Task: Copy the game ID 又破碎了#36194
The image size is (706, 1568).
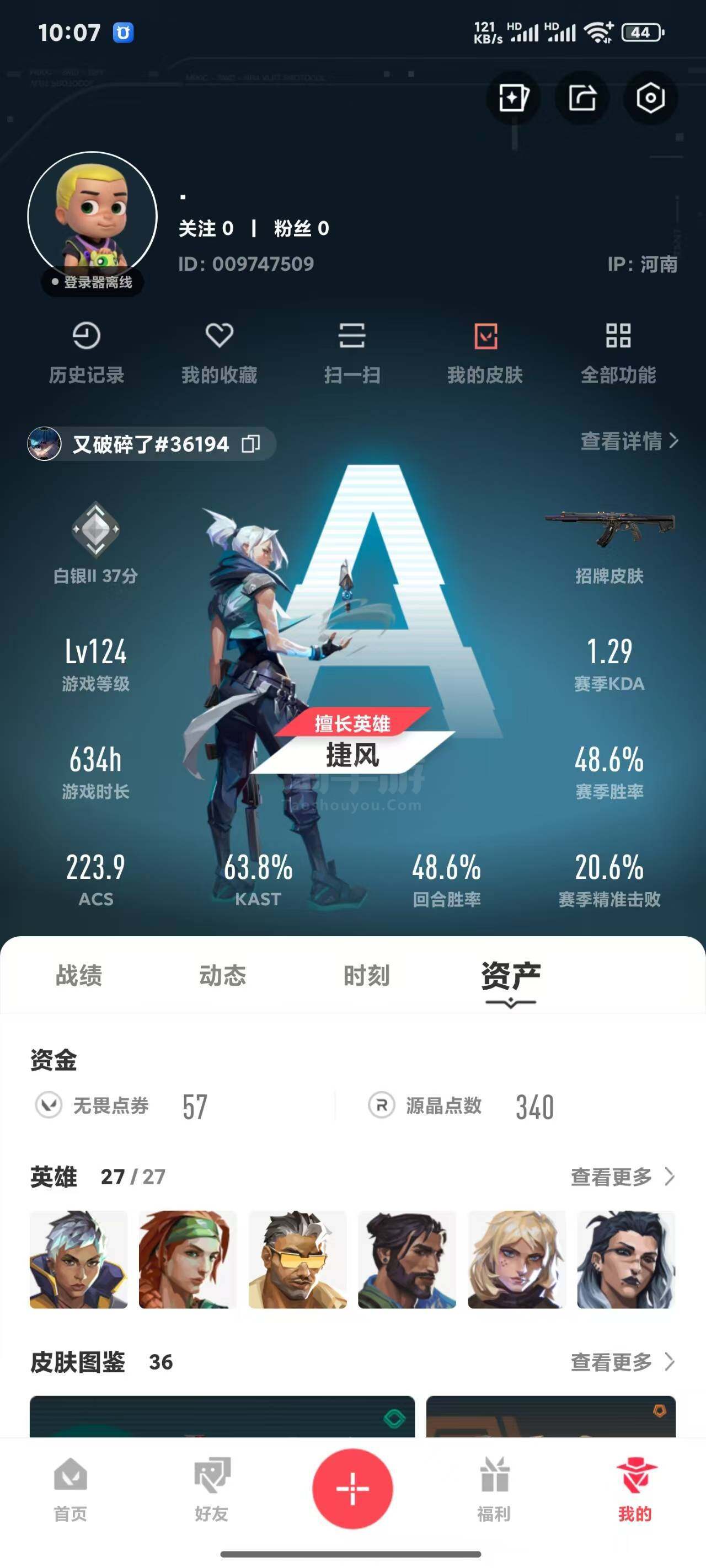Action: (250, 444)
